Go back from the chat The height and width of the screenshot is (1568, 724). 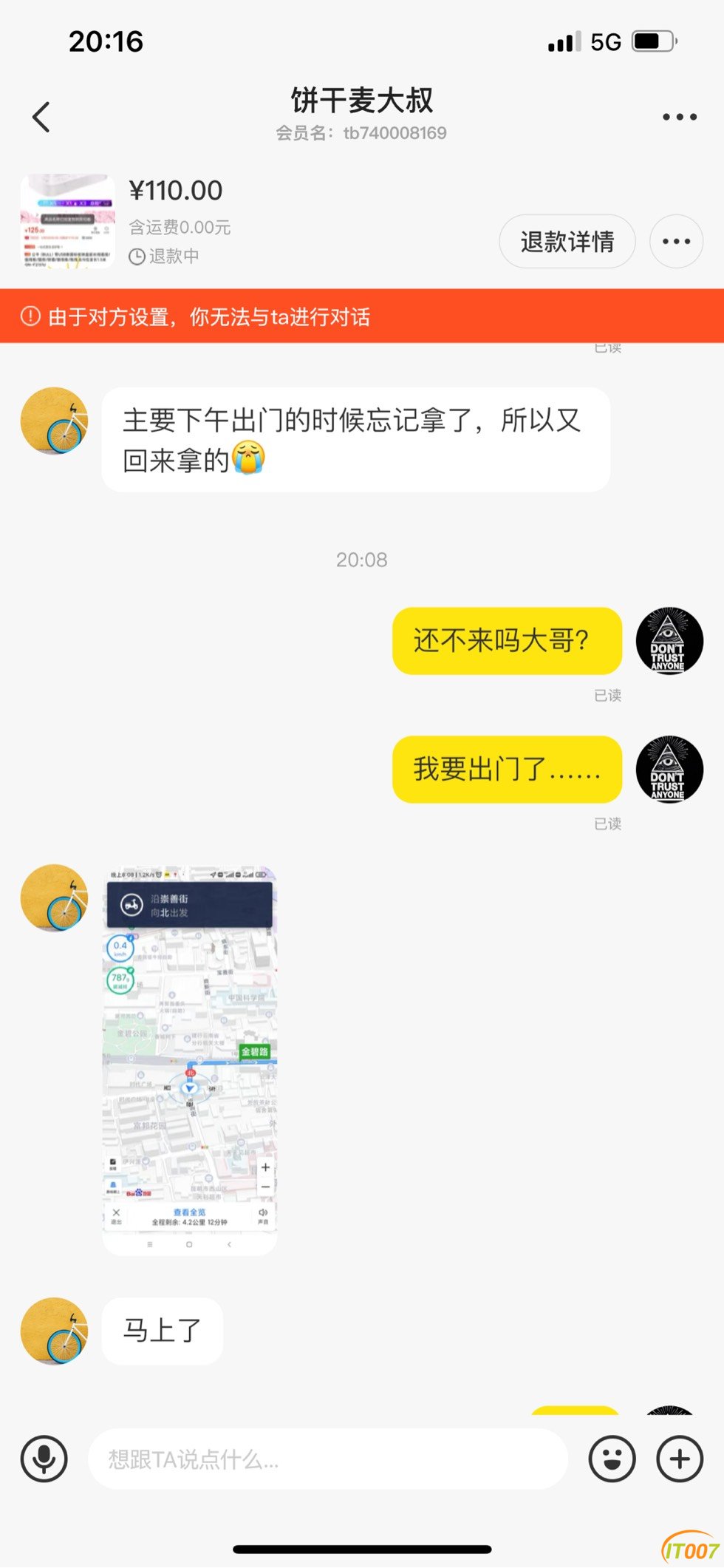42,117
